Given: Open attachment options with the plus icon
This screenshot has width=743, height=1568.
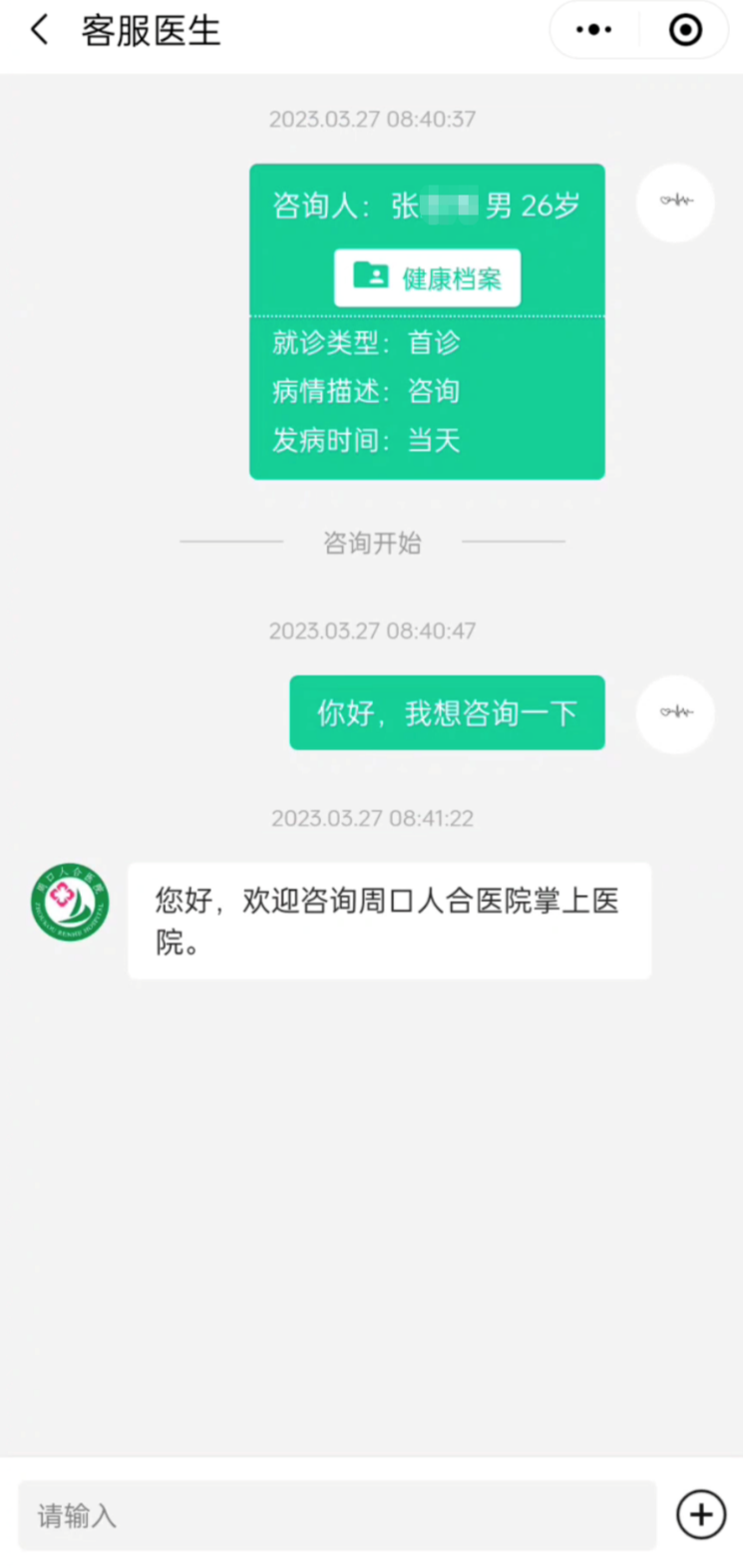Looking at the screenshot, I should click(700, 1514).
